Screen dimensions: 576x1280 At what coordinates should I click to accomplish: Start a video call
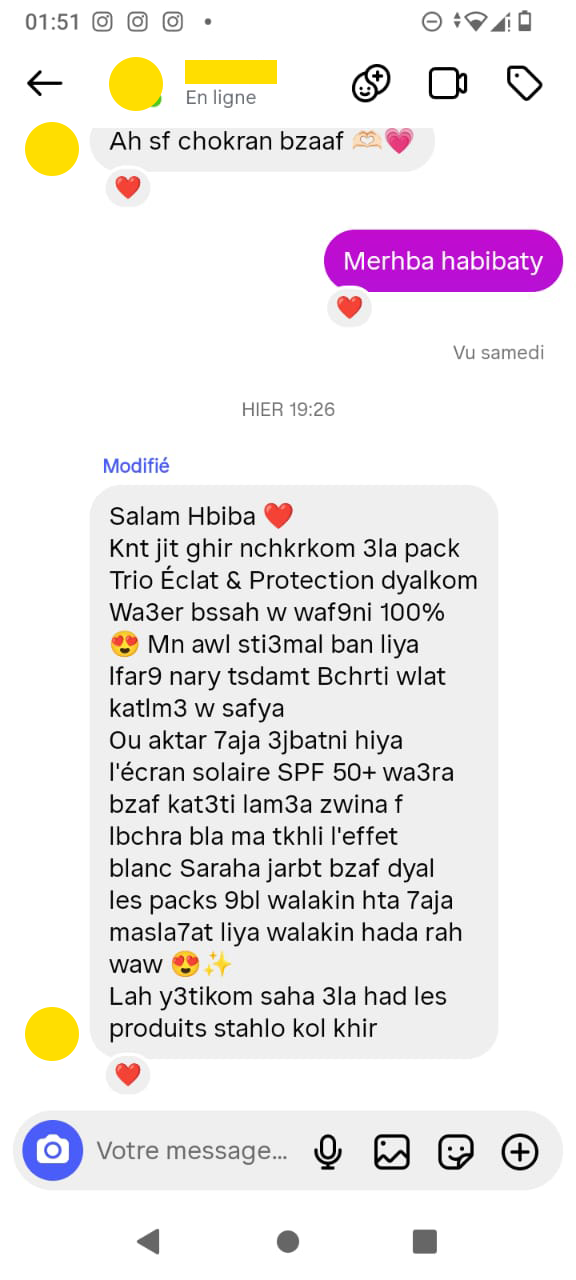[x=448, y=84]
